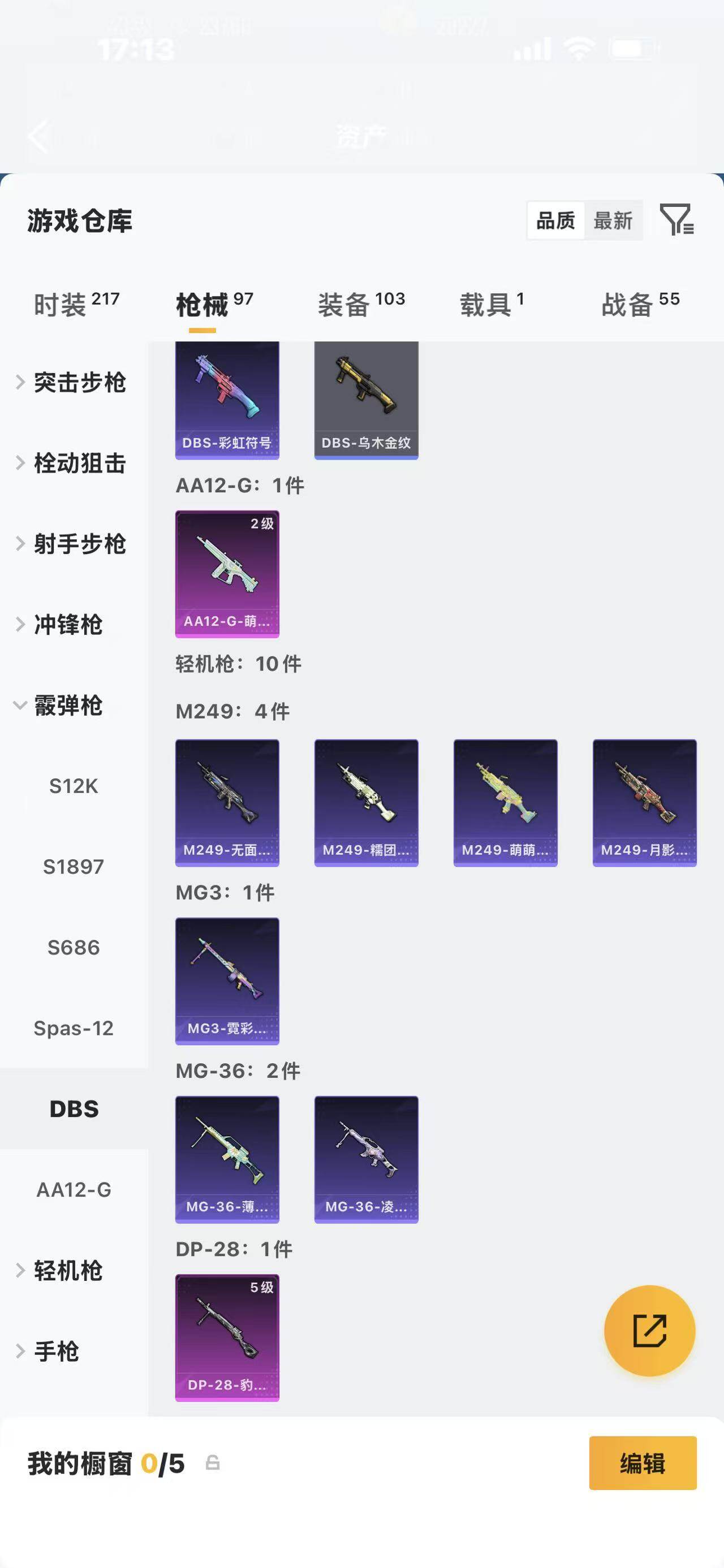
Task: Sort items by 最新
Action: point(613,220)
